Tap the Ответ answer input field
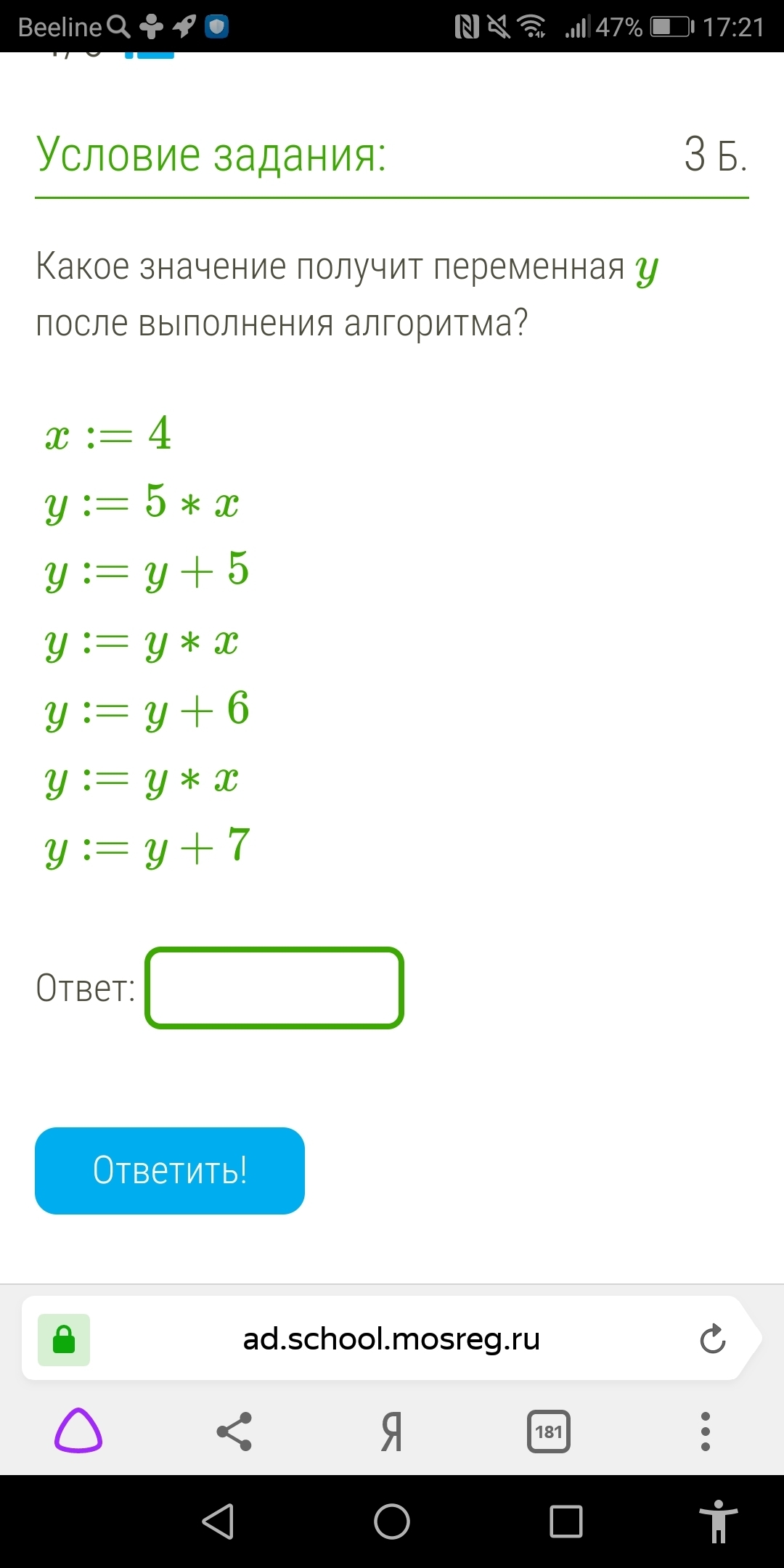The width and height of the screenshot is (784, 1568). [274, 988]
